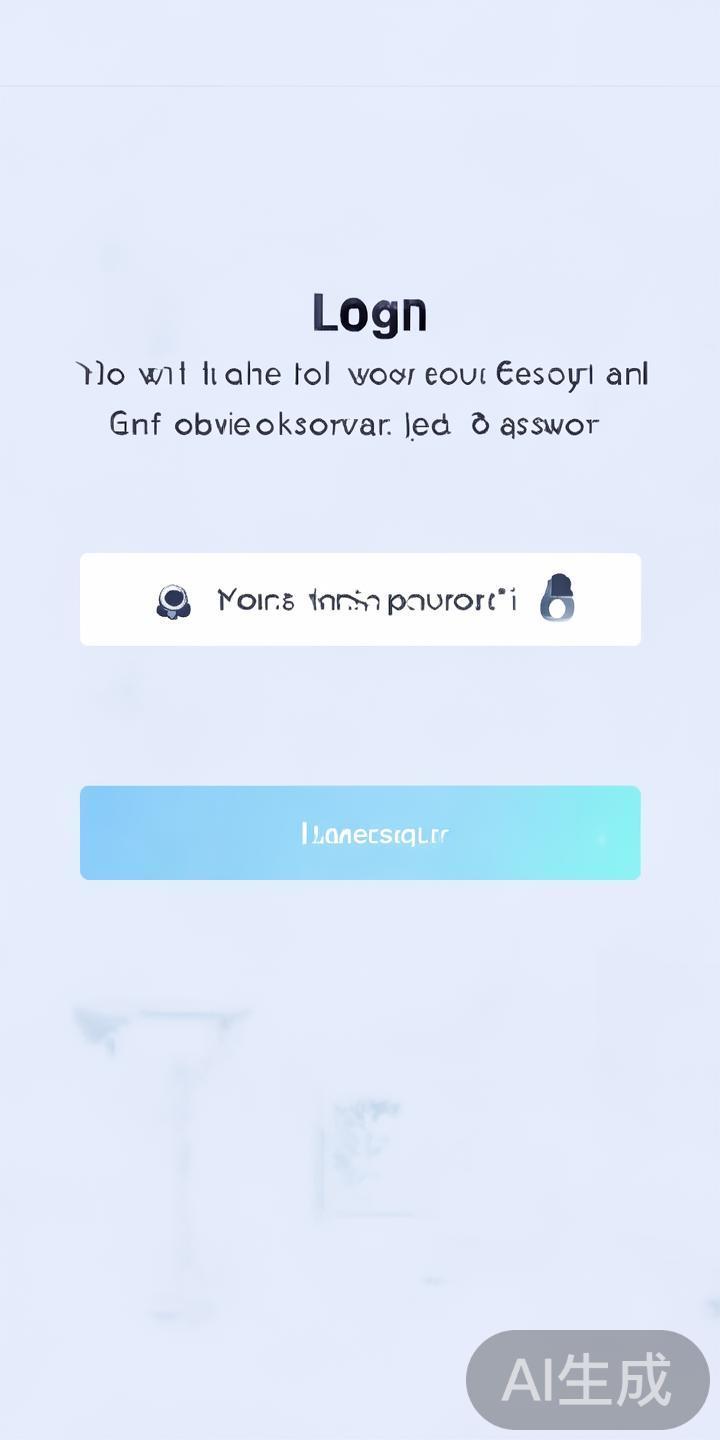This screenshot has height=1440, width=720.
Task: Select the subtitle text below the title
Action: click(x=365, y=398)
